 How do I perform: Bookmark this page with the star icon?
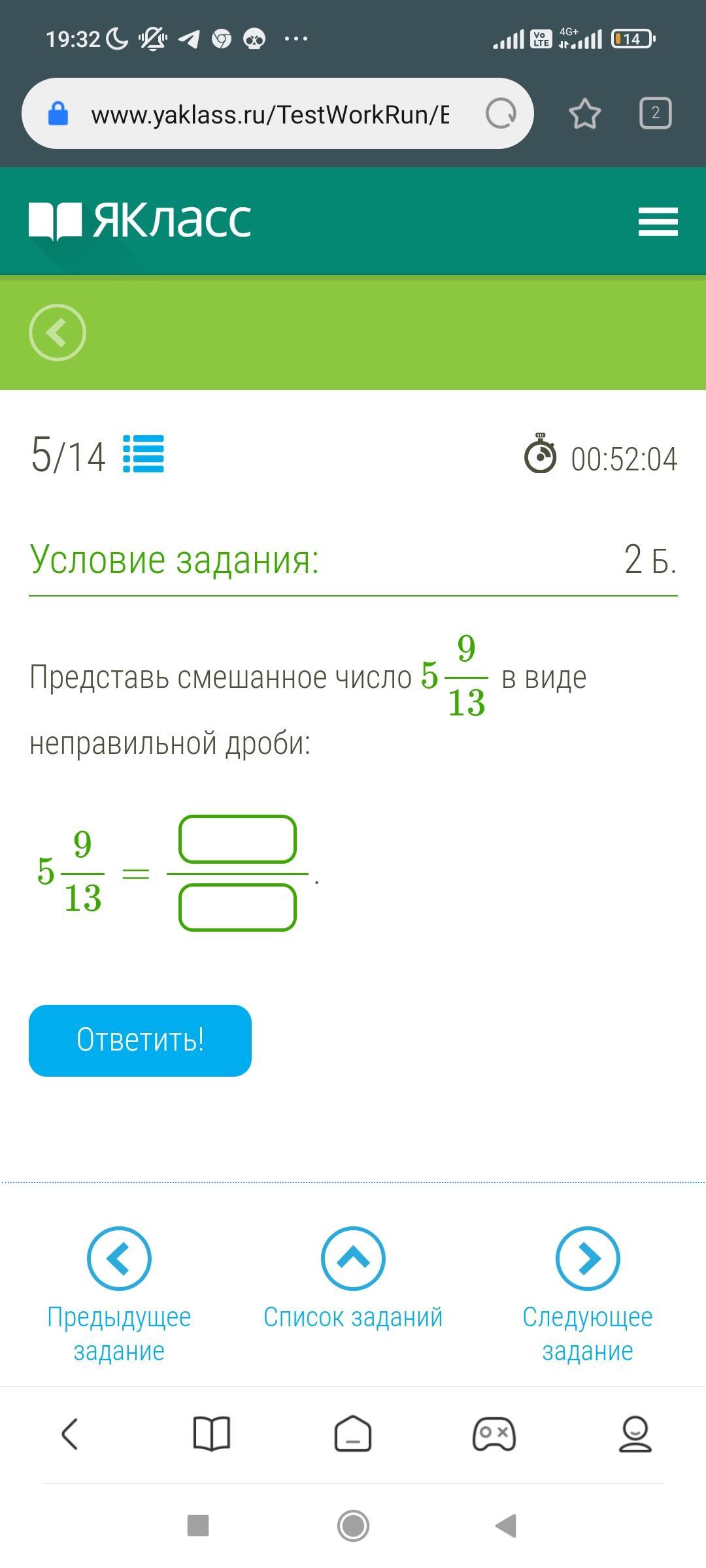(585, 114)
